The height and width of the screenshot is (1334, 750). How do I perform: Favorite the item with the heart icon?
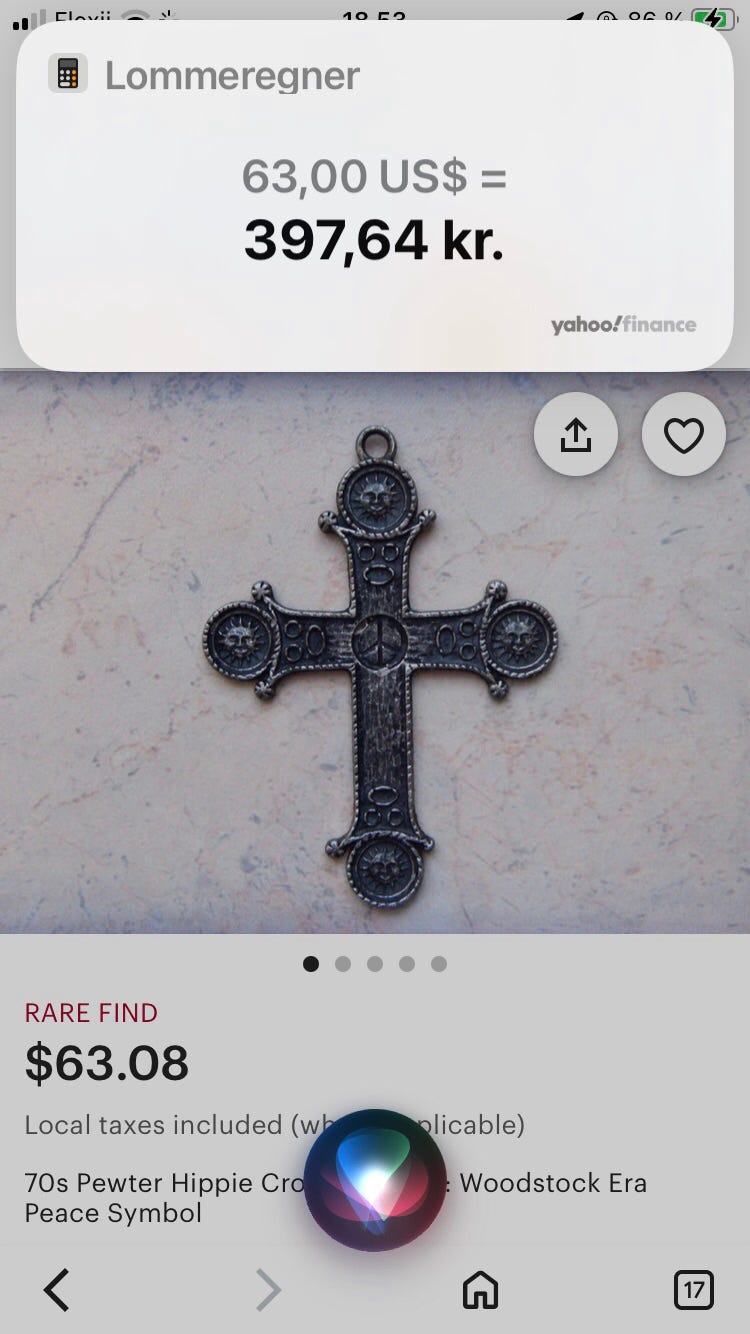click(683, 434)
